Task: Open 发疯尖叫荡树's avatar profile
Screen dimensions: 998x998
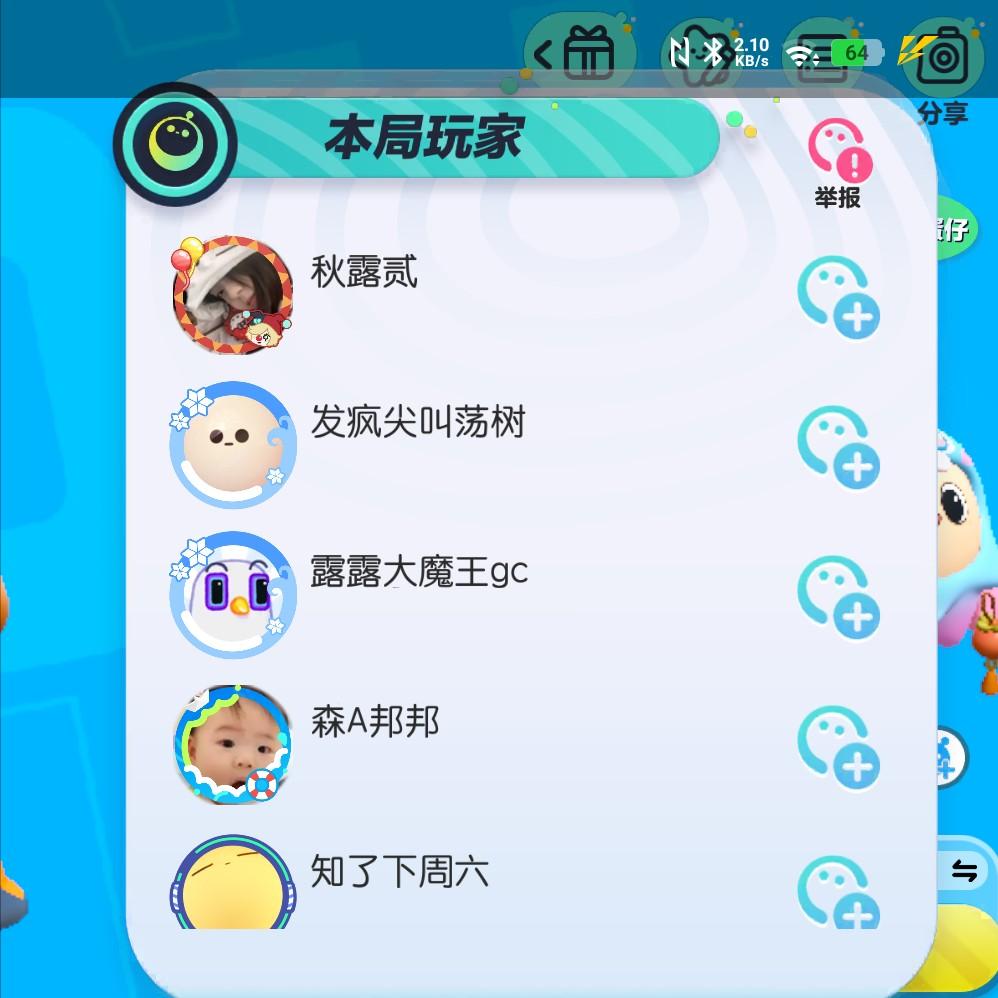Action: (x=232, y=445)
